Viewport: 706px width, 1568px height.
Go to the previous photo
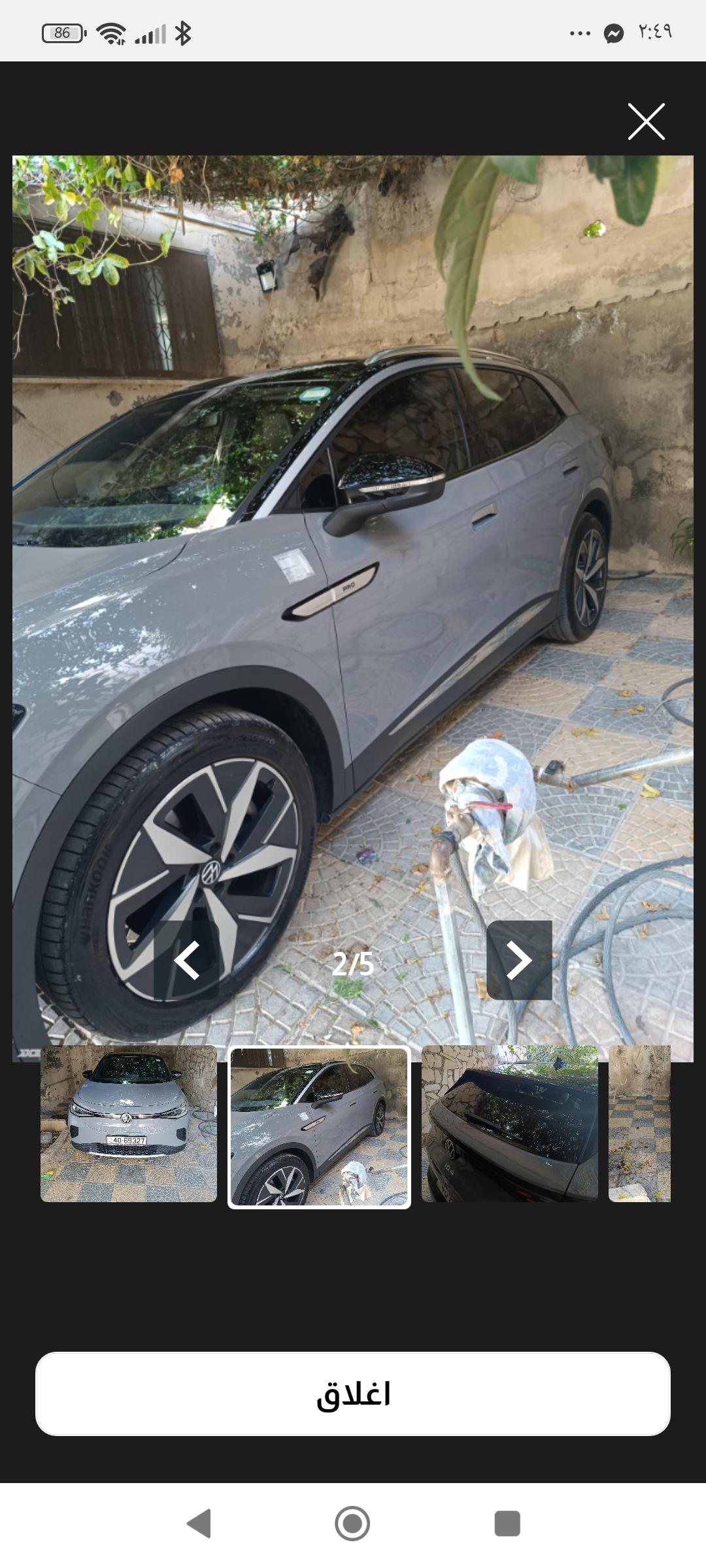point(186,960)
